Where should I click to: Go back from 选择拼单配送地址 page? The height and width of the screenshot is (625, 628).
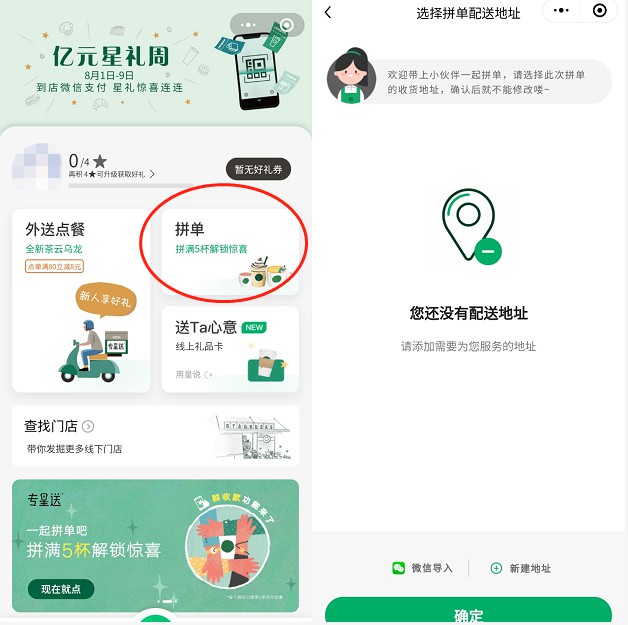[x=328, y=12]
